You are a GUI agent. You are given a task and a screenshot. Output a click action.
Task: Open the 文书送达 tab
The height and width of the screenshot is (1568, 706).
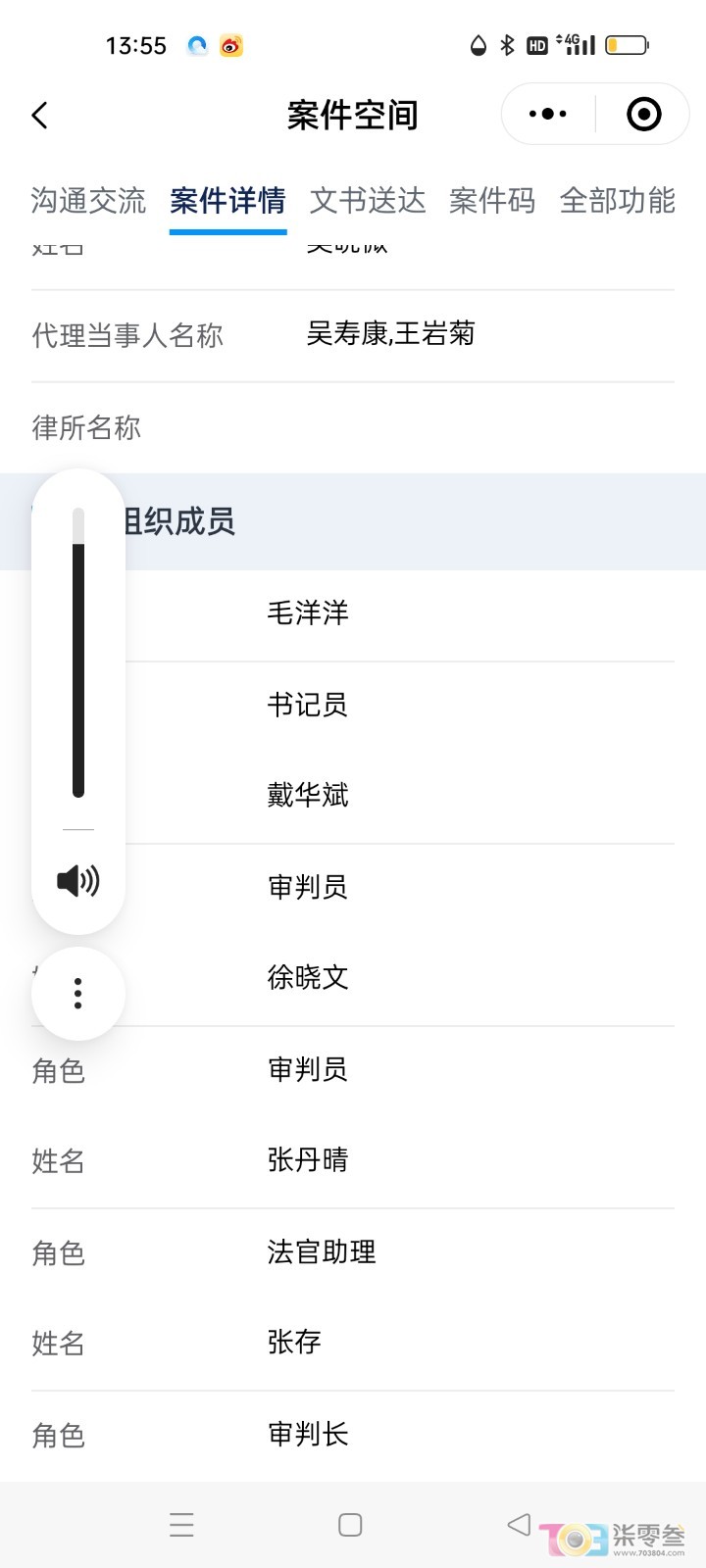click(368, 201)
